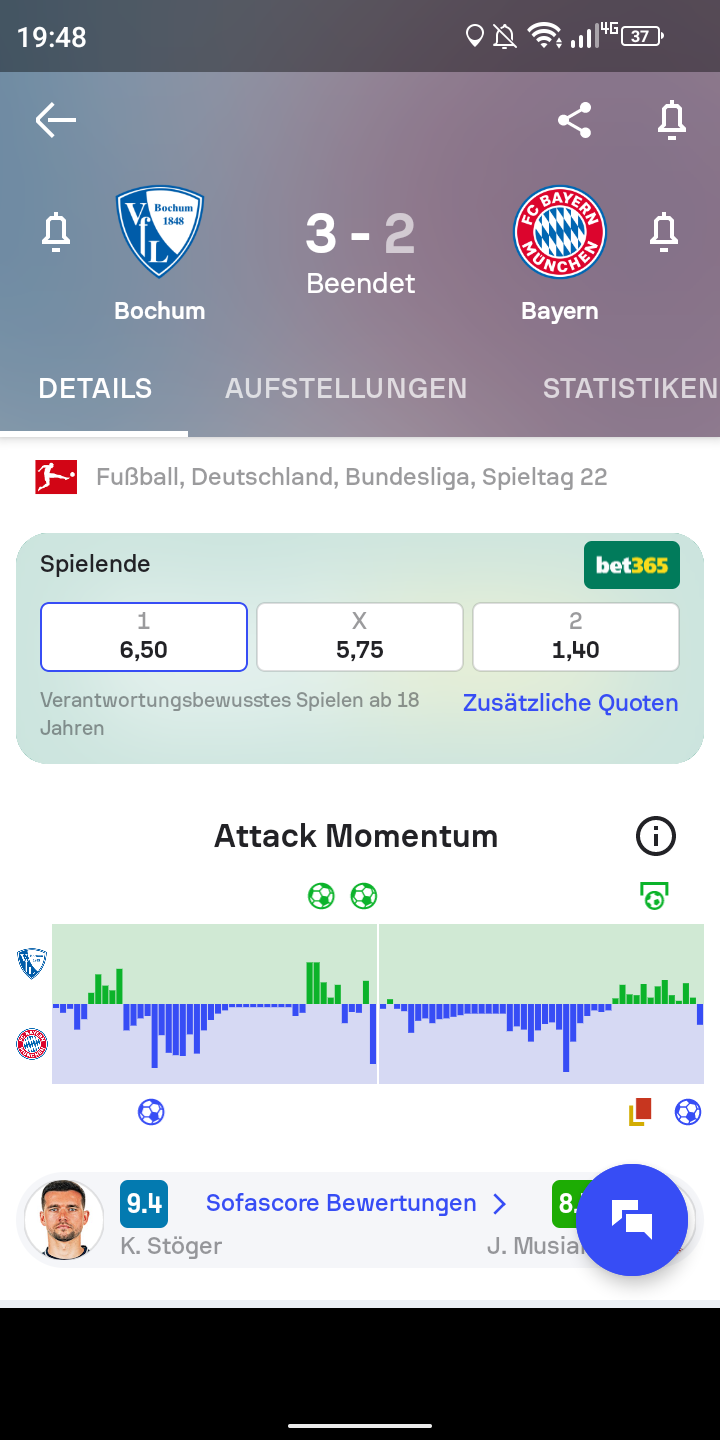This screenshot has width=720, height=1440.
Task: Open the chat floating button
Action: pos(632,1220)
